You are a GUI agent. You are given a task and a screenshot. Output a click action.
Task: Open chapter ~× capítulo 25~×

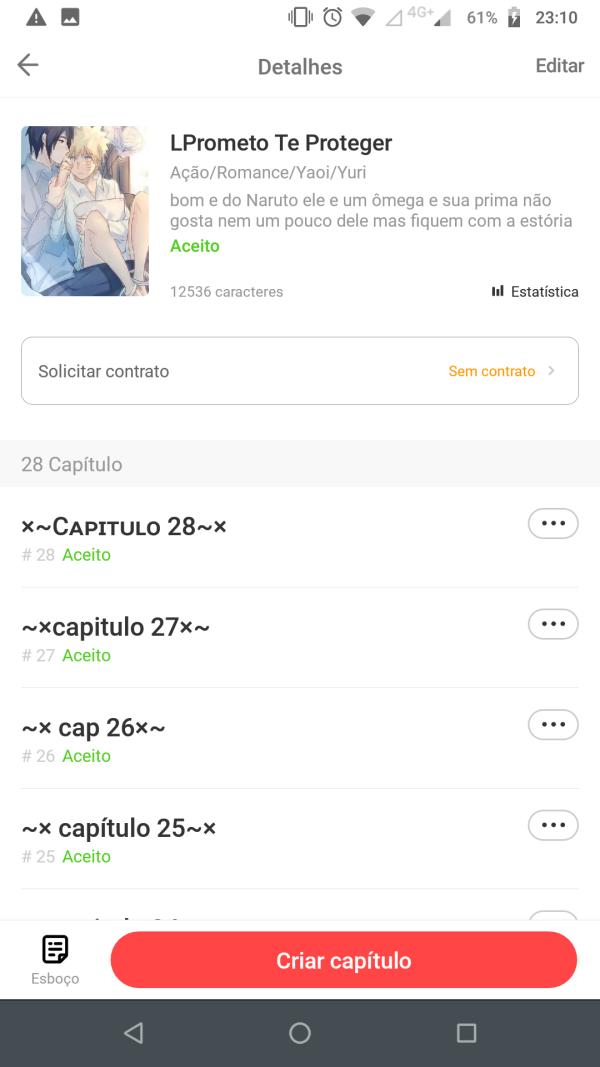click(x=119, y=829)
